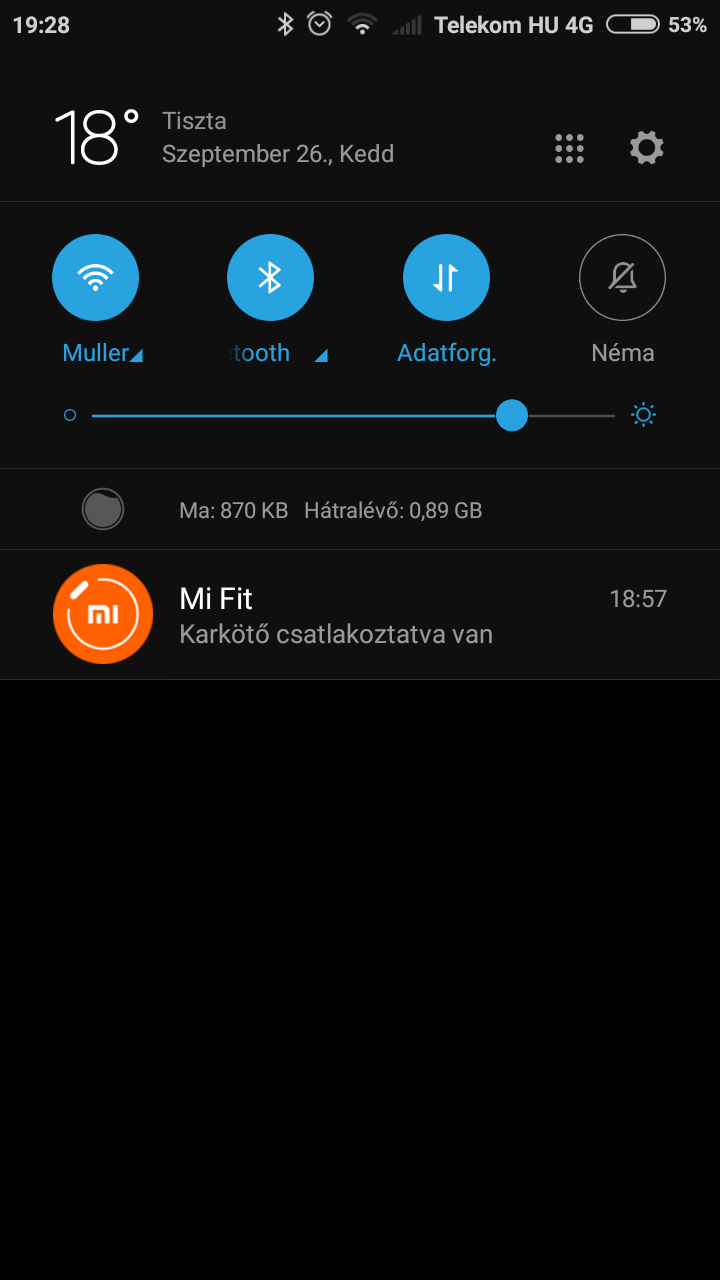Set brightness to maximum with the sun icon
This screenshot has height=1280, width=720.
click(644, 414)
